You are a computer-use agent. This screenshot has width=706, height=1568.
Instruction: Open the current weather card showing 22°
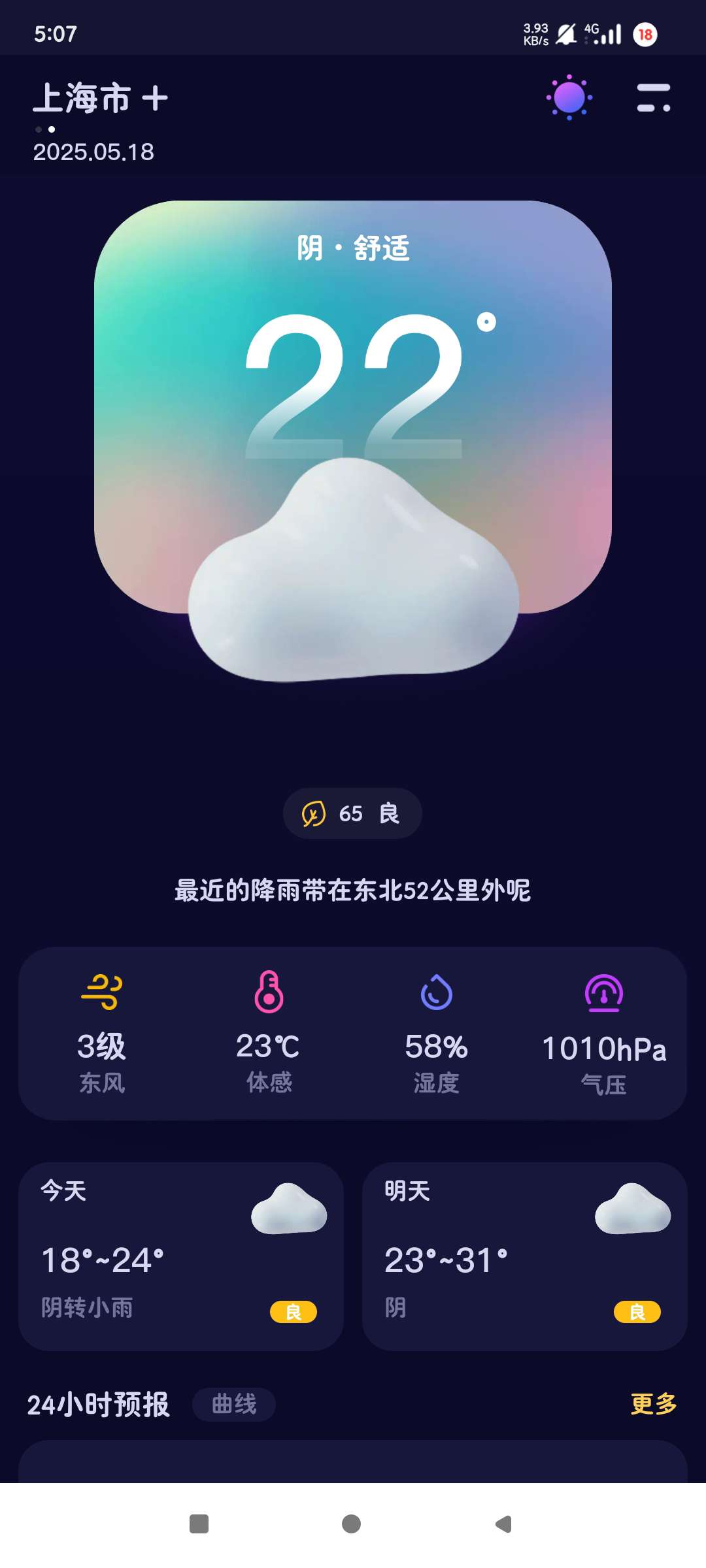353,405
